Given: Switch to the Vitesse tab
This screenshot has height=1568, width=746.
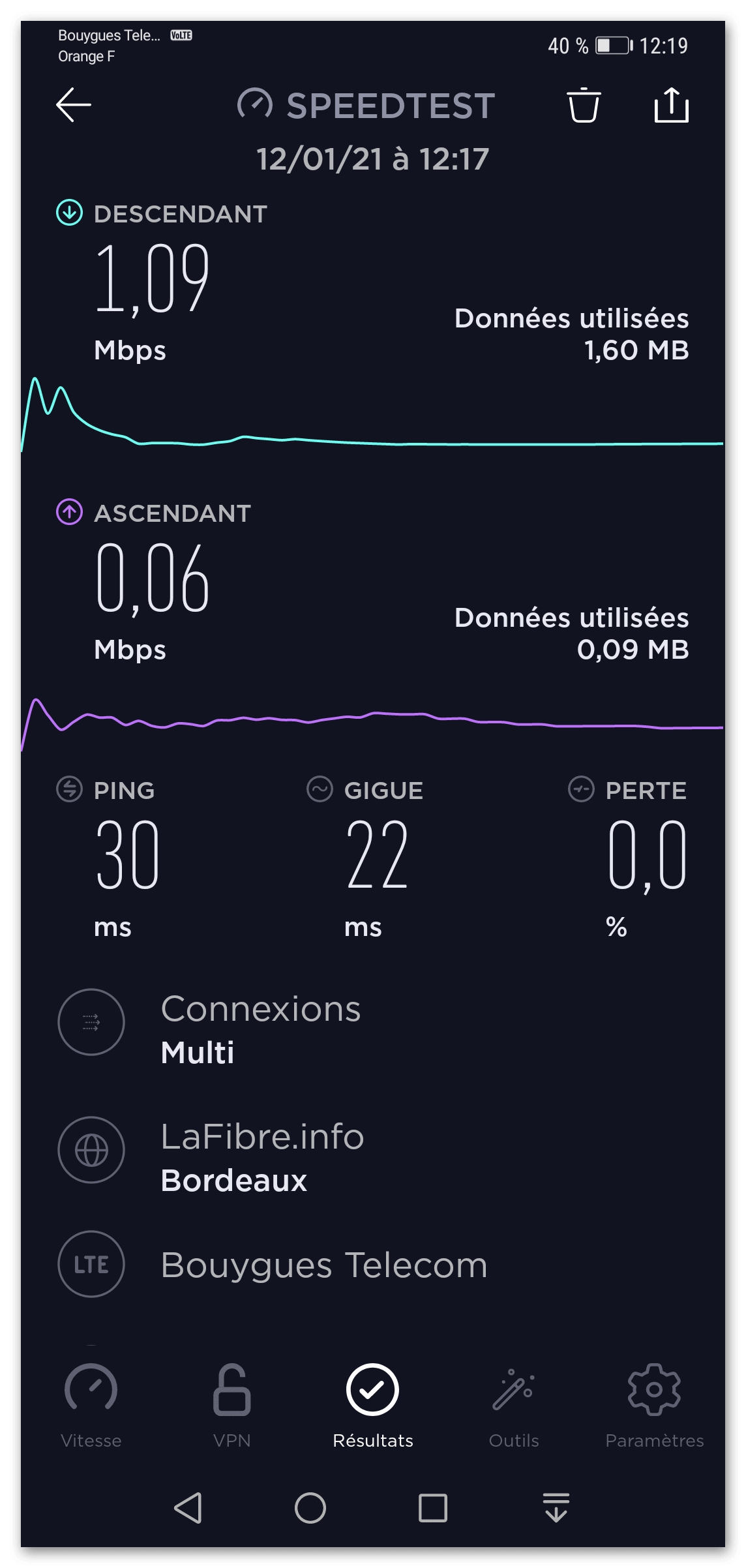Looking at the screenshot, I should (91, 1404).
